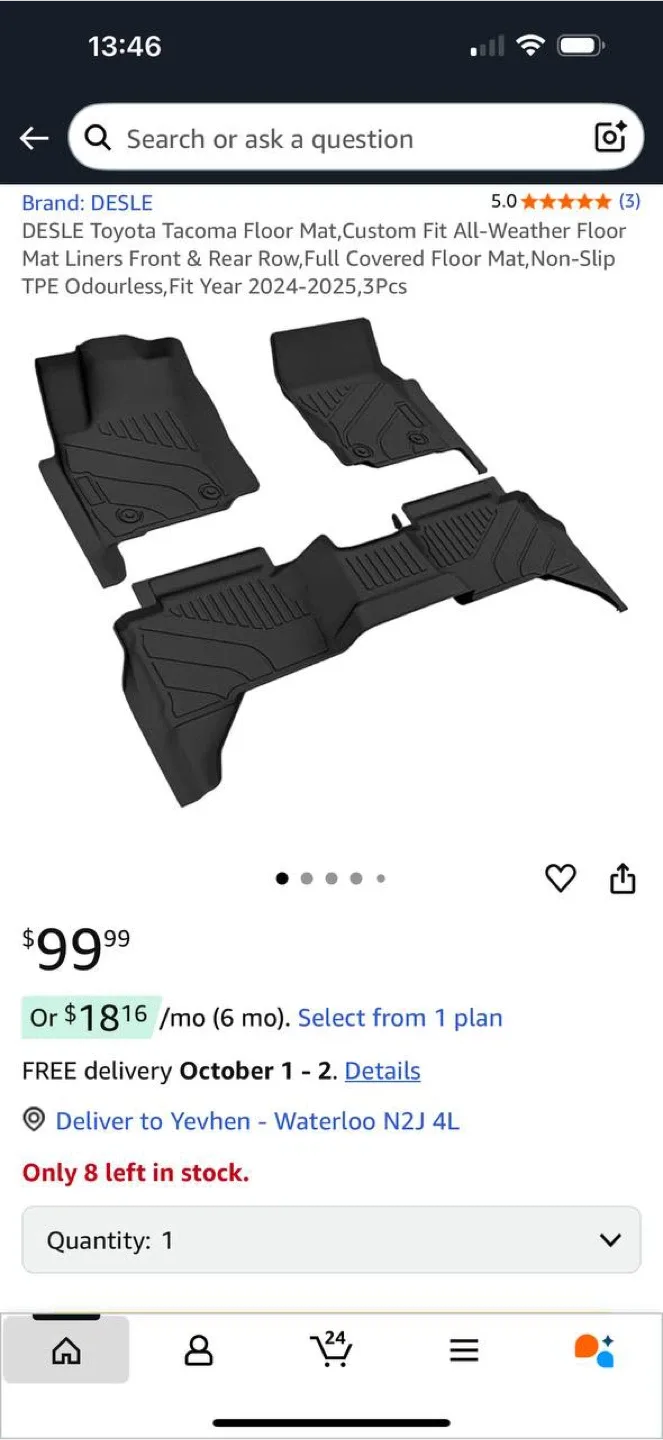Image resolution: width=663 pixels, height=1440 pixels.
Task: Open the hamburger menu tab
Action: 463,1351
